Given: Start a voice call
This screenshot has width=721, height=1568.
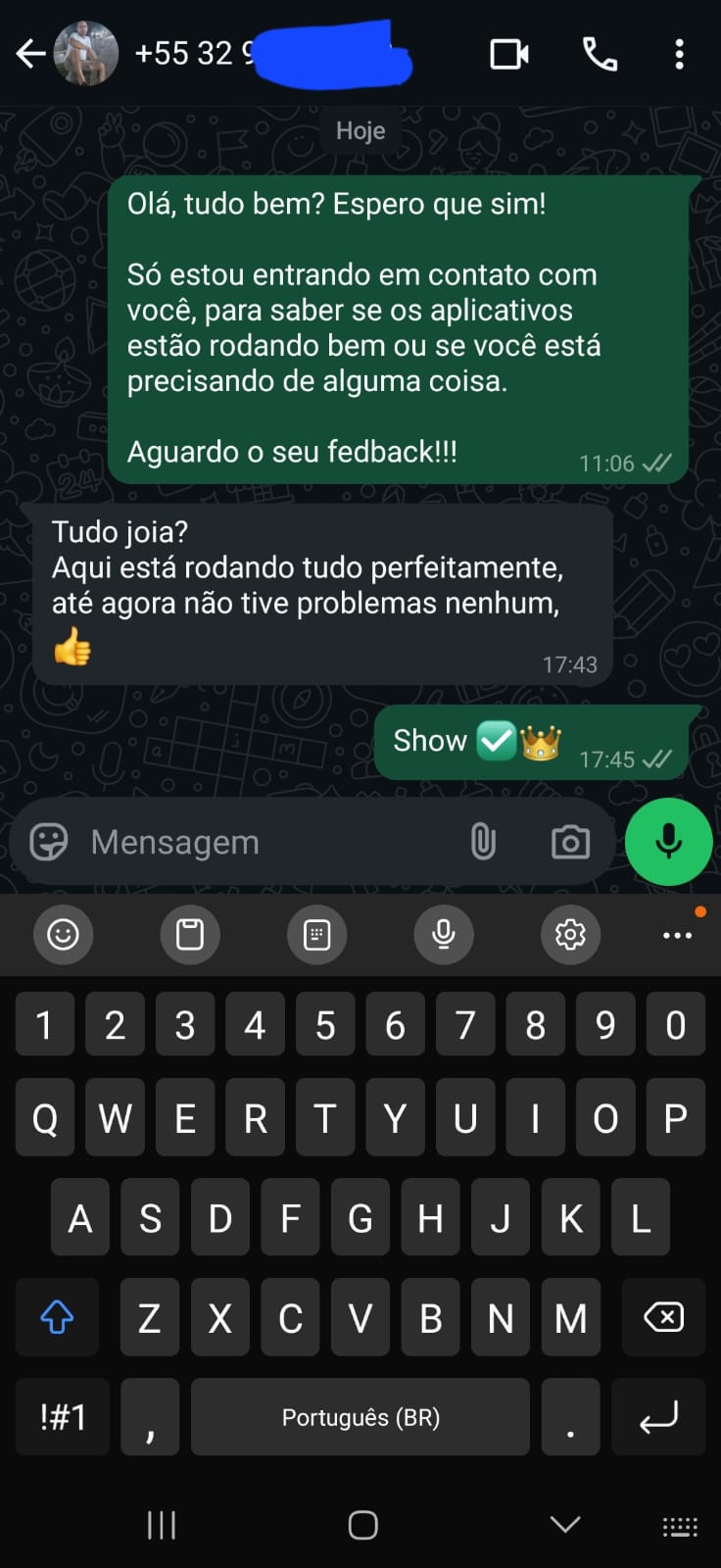Looking at the screenshot, I should (x=600, y=54).
